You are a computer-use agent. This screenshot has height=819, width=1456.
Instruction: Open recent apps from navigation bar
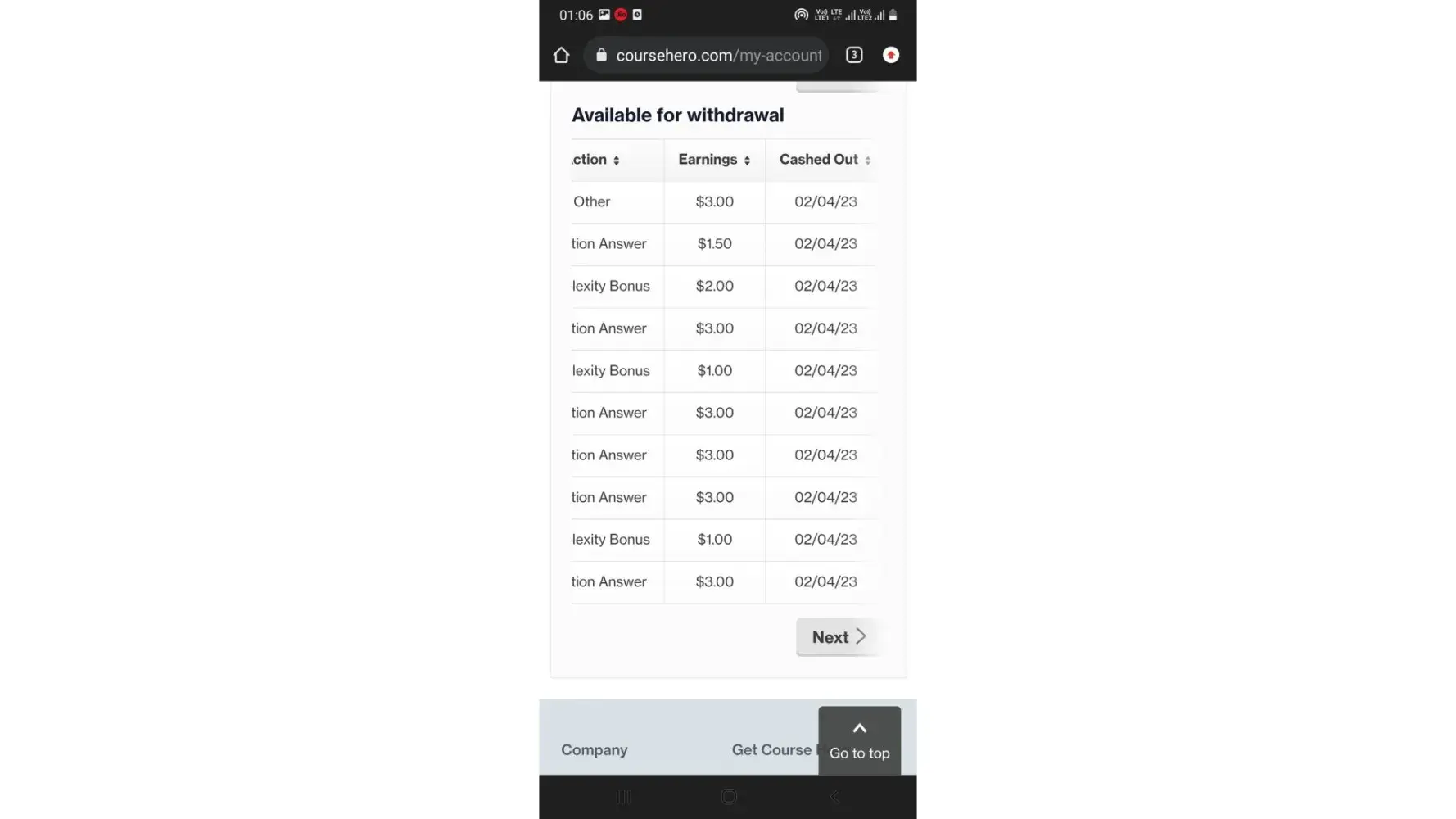coord(623,796)
